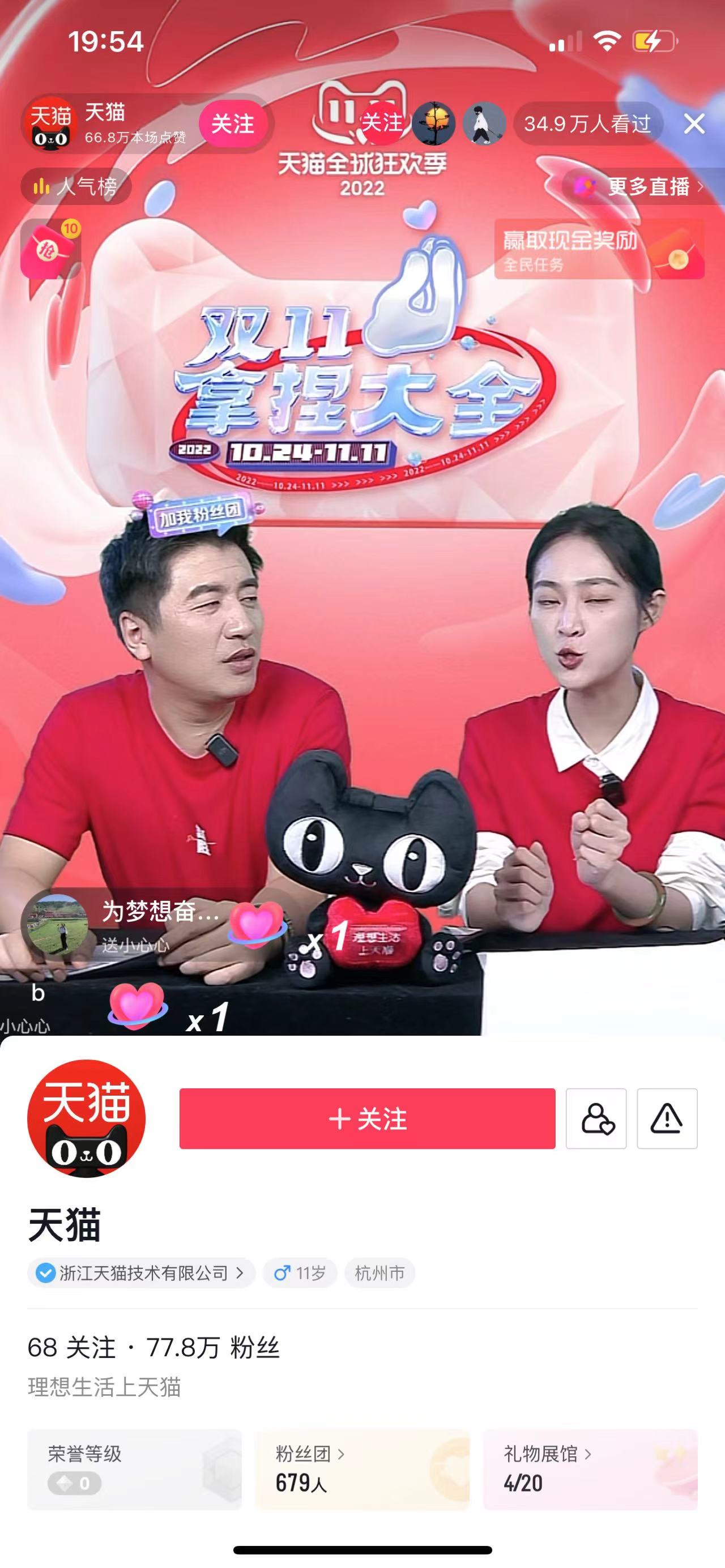This screenshot has height=1568, width=725.
Task: Tap the large red +关注 follow button
Action: point(367,1119)
